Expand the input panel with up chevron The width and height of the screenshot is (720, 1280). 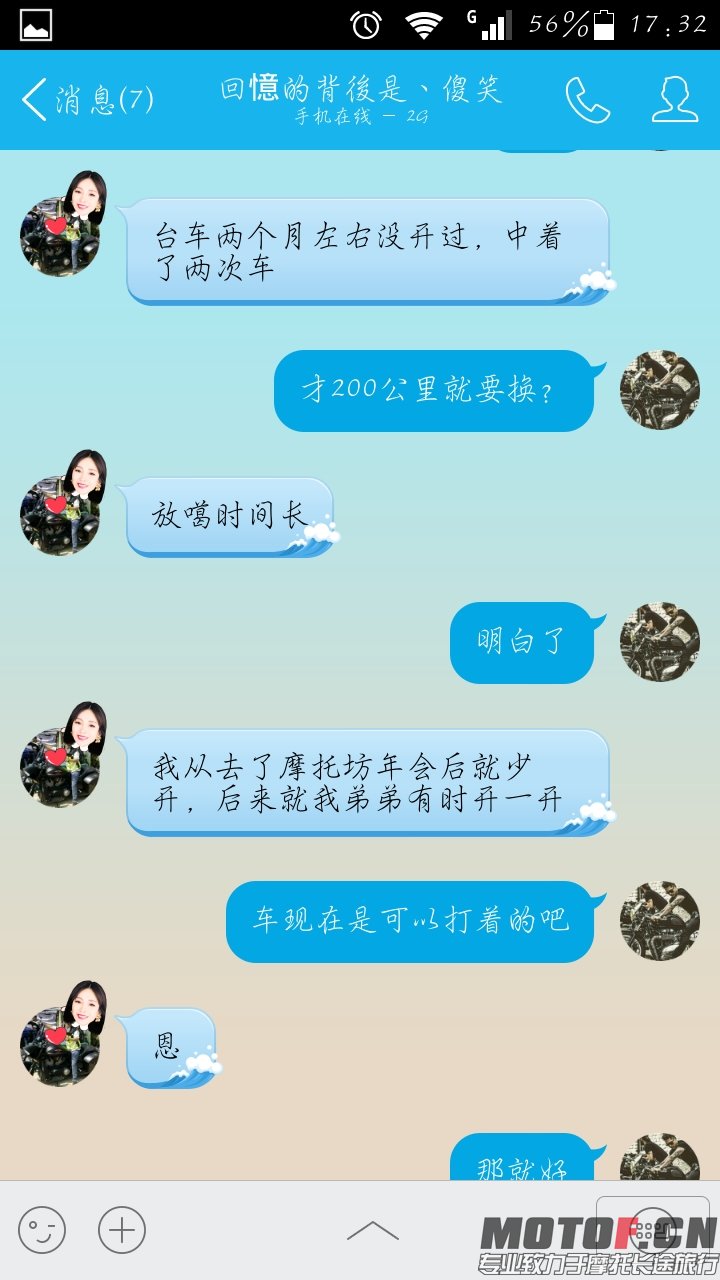tap(372, 1230)
